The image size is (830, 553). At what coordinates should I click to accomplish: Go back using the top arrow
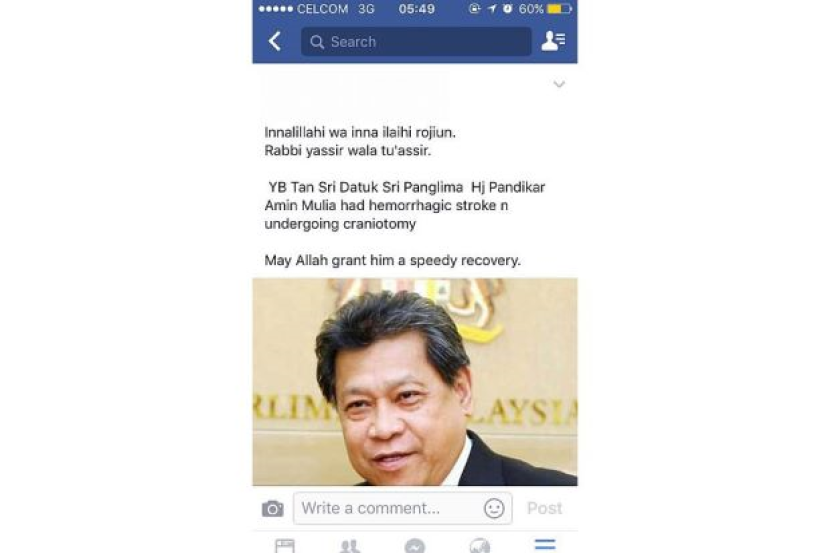click(x=275, y=41)
